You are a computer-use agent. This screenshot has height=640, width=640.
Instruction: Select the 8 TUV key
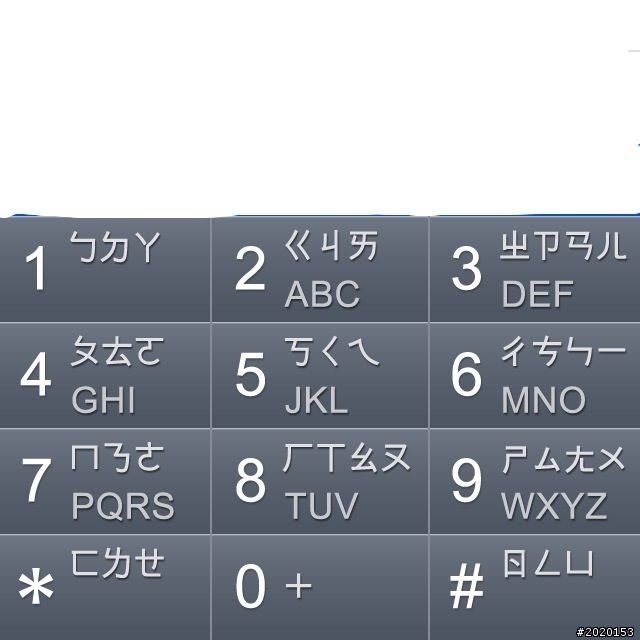tap(320, 482)
